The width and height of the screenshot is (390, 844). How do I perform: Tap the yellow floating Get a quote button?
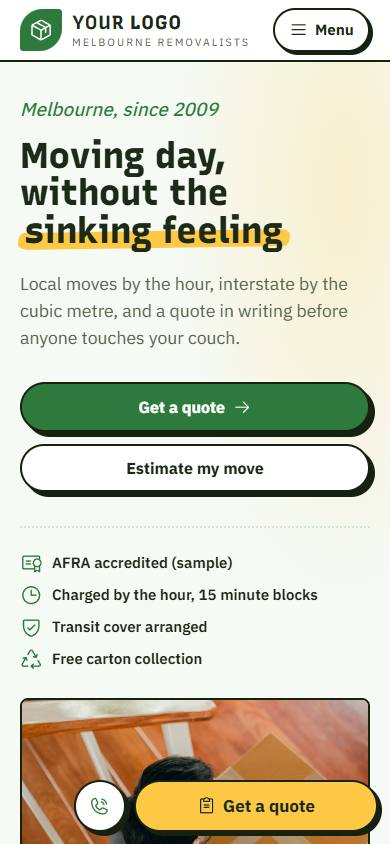pos(256,806)
